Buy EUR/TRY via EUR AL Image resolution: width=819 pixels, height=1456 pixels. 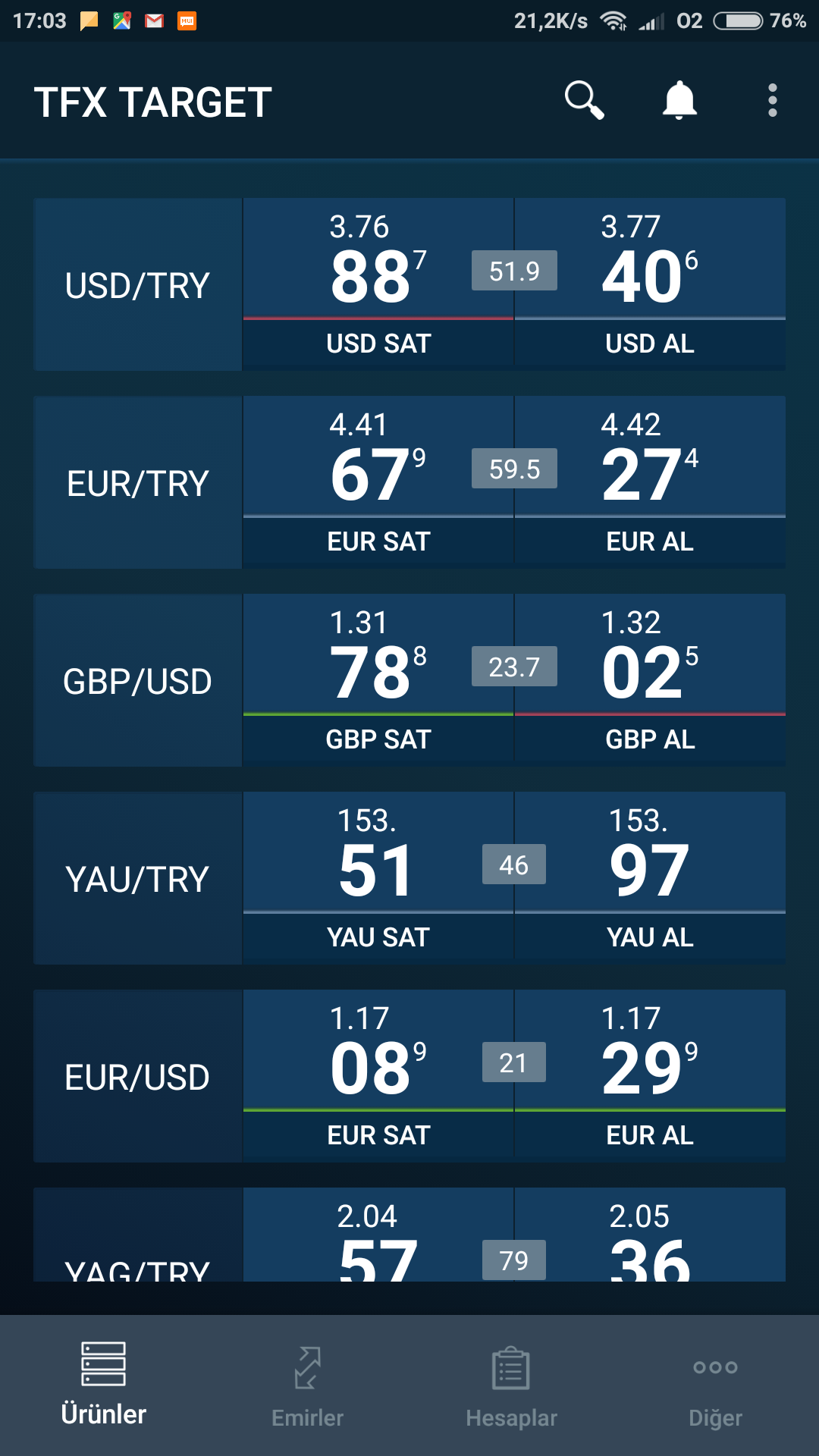coord(650,482)
